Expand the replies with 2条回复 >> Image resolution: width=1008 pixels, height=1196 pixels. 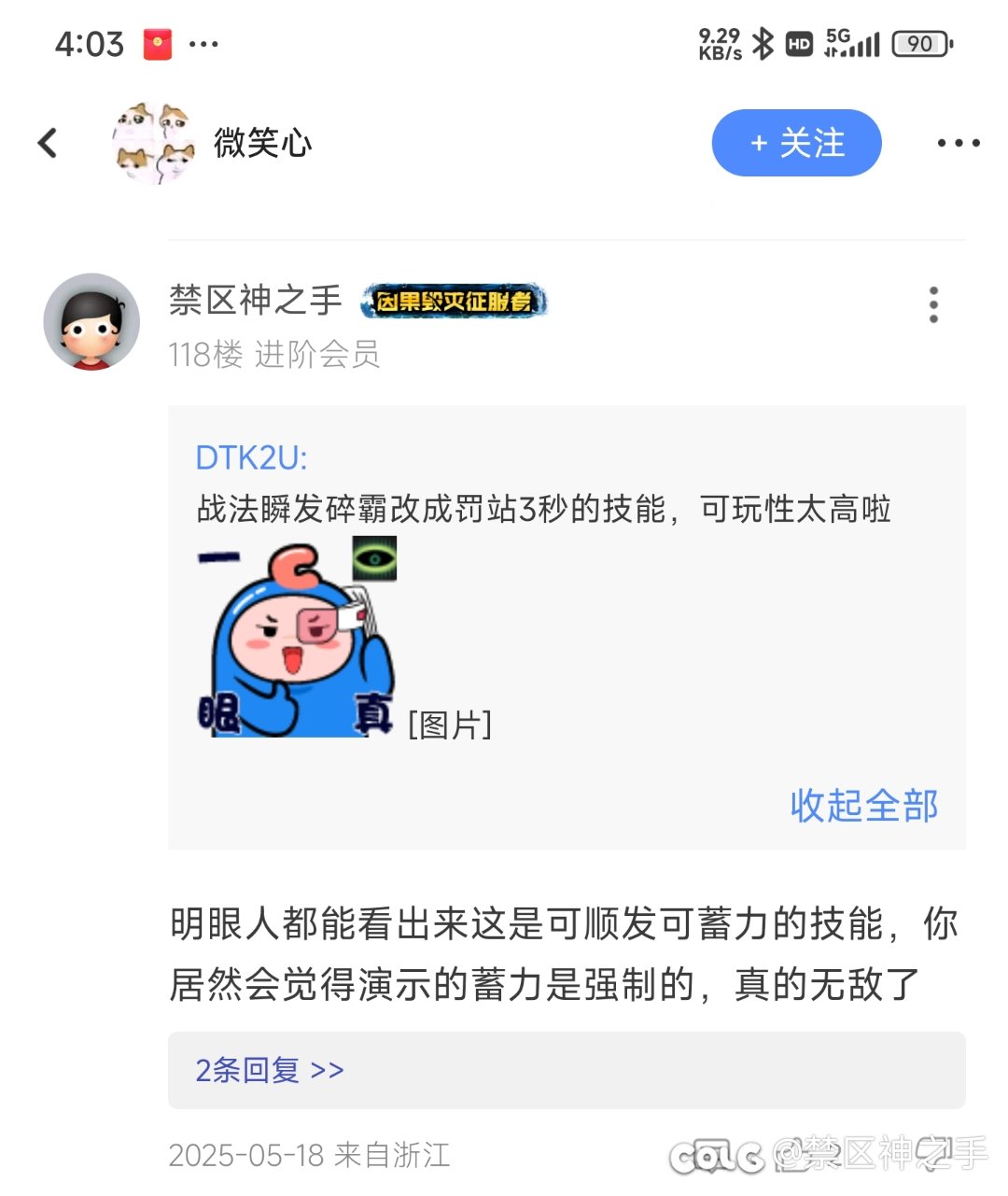pos(268,1069)
